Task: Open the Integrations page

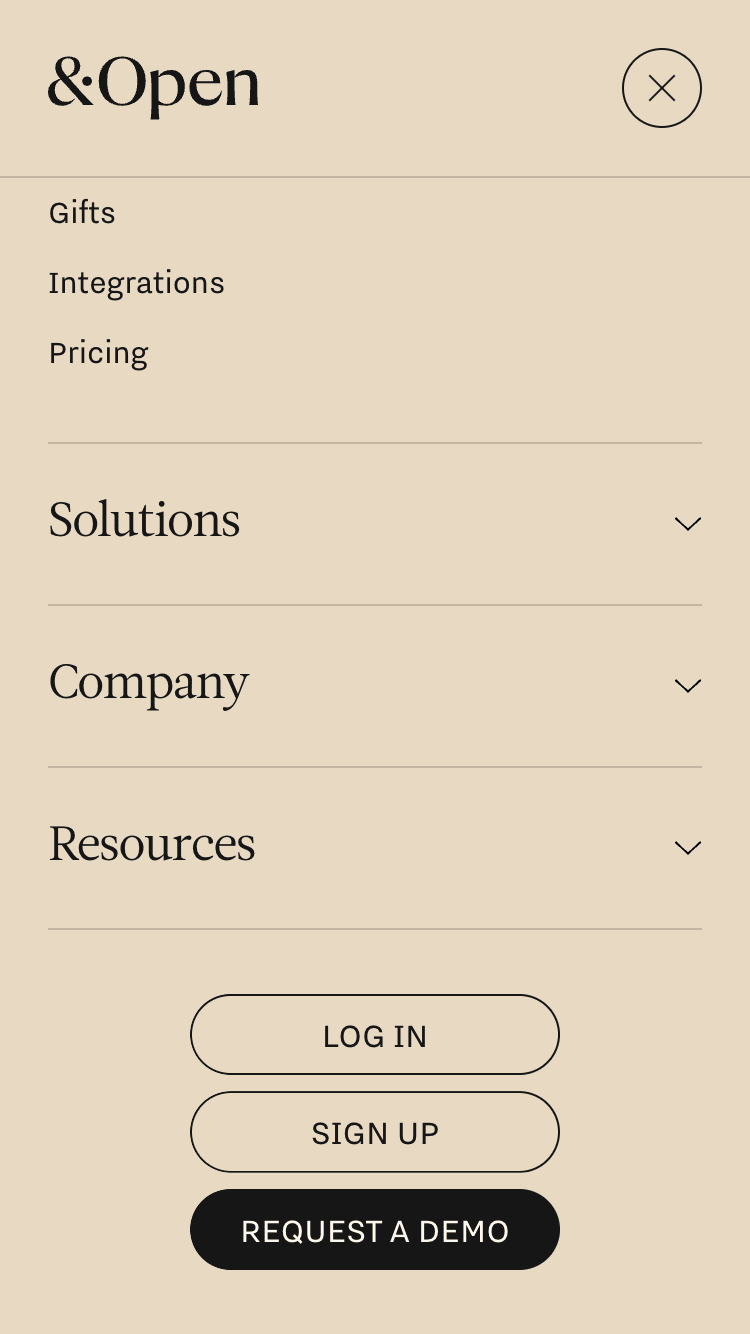Action: pos(136,283)
